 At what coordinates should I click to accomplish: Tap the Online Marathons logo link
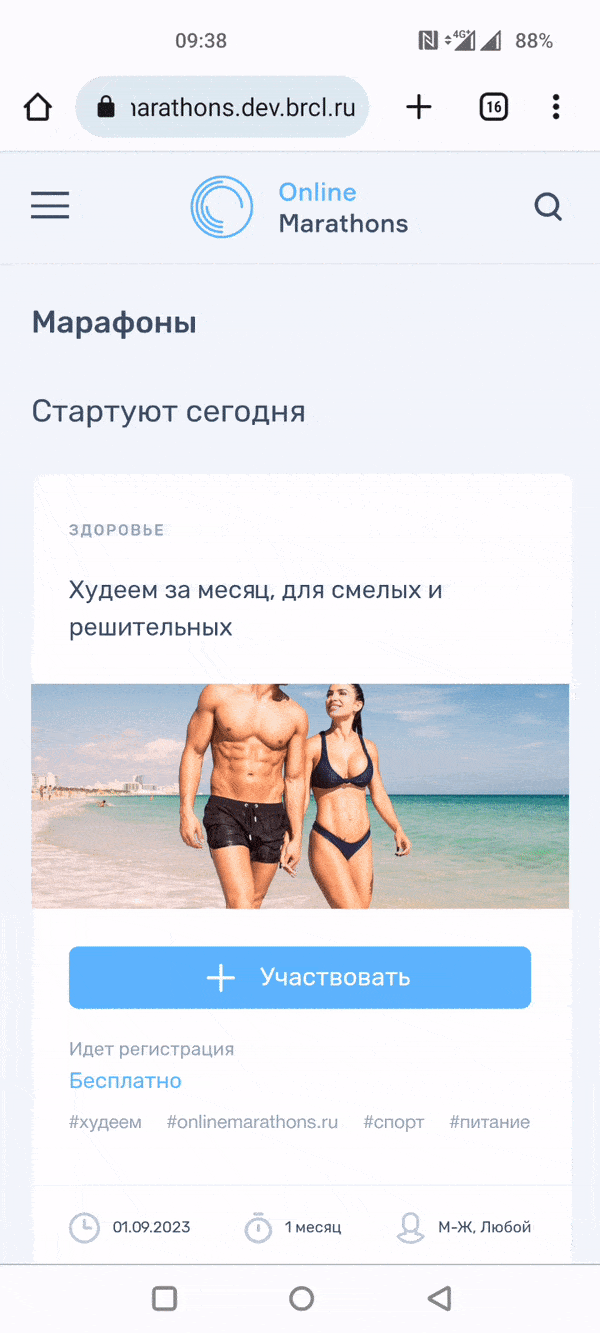(x=300, y=208)
